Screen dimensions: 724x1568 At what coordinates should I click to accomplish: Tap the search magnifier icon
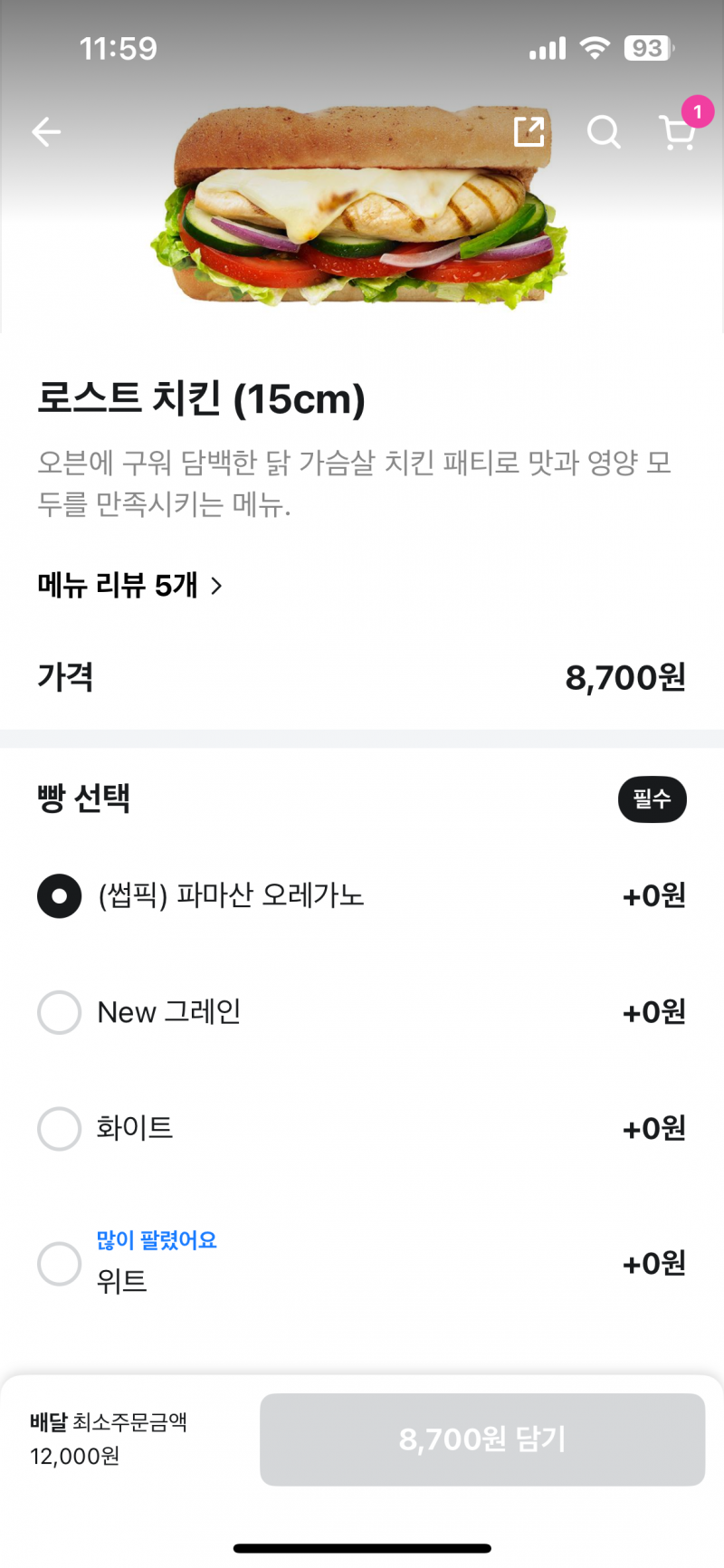click(604, 132)
